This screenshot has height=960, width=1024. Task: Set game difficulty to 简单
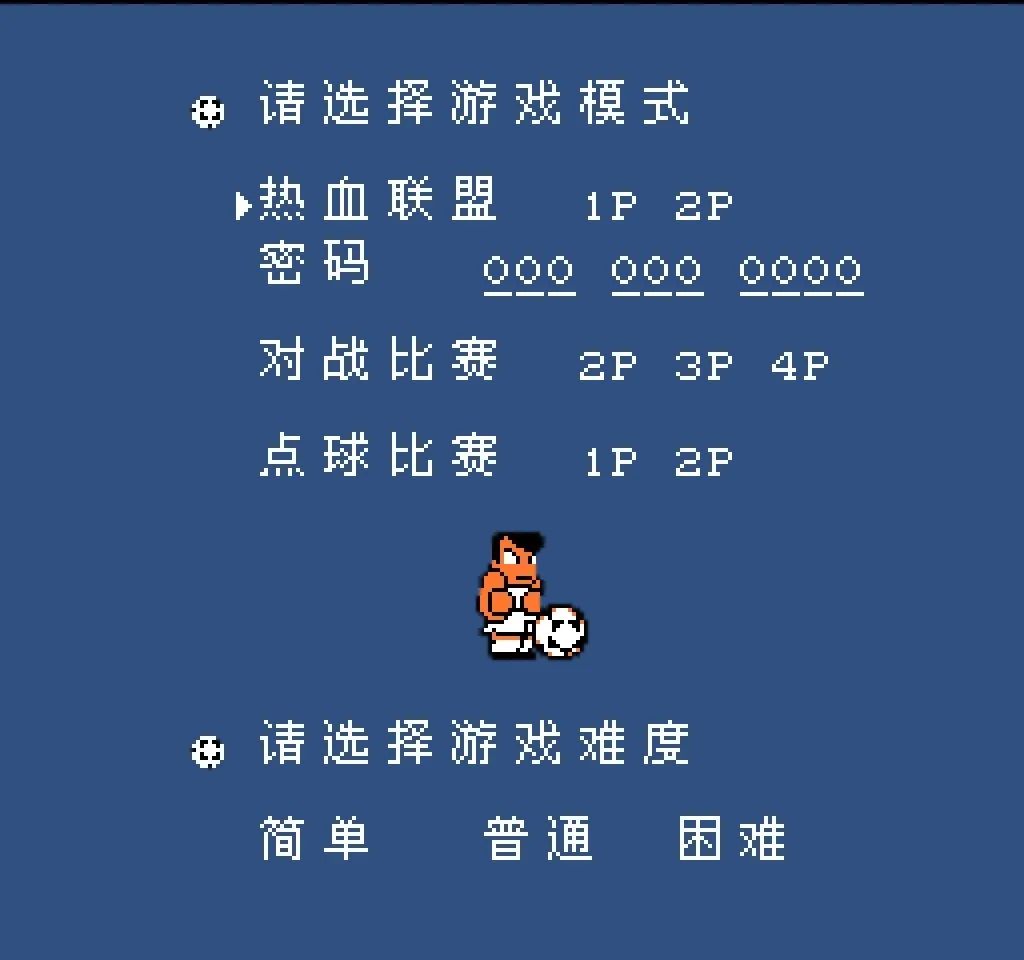tap(314, 839)
